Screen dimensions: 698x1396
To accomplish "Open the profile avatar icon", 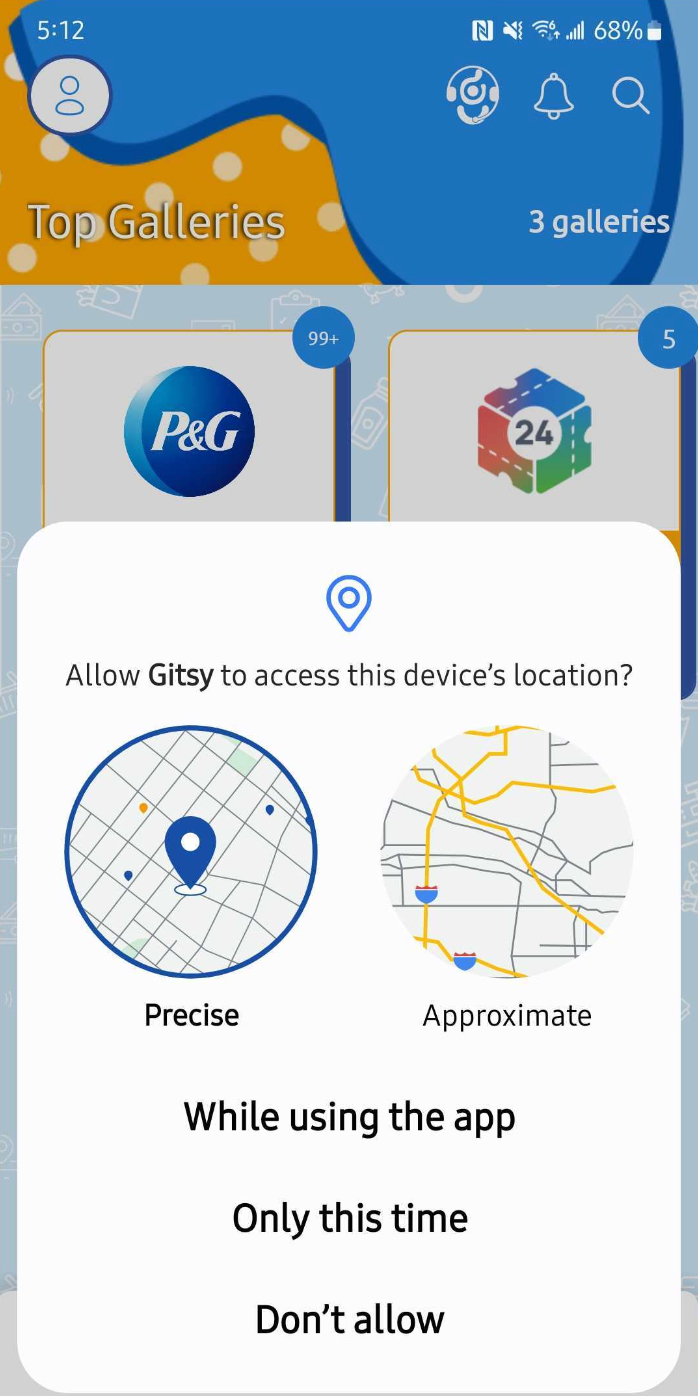I will point(69,96).
